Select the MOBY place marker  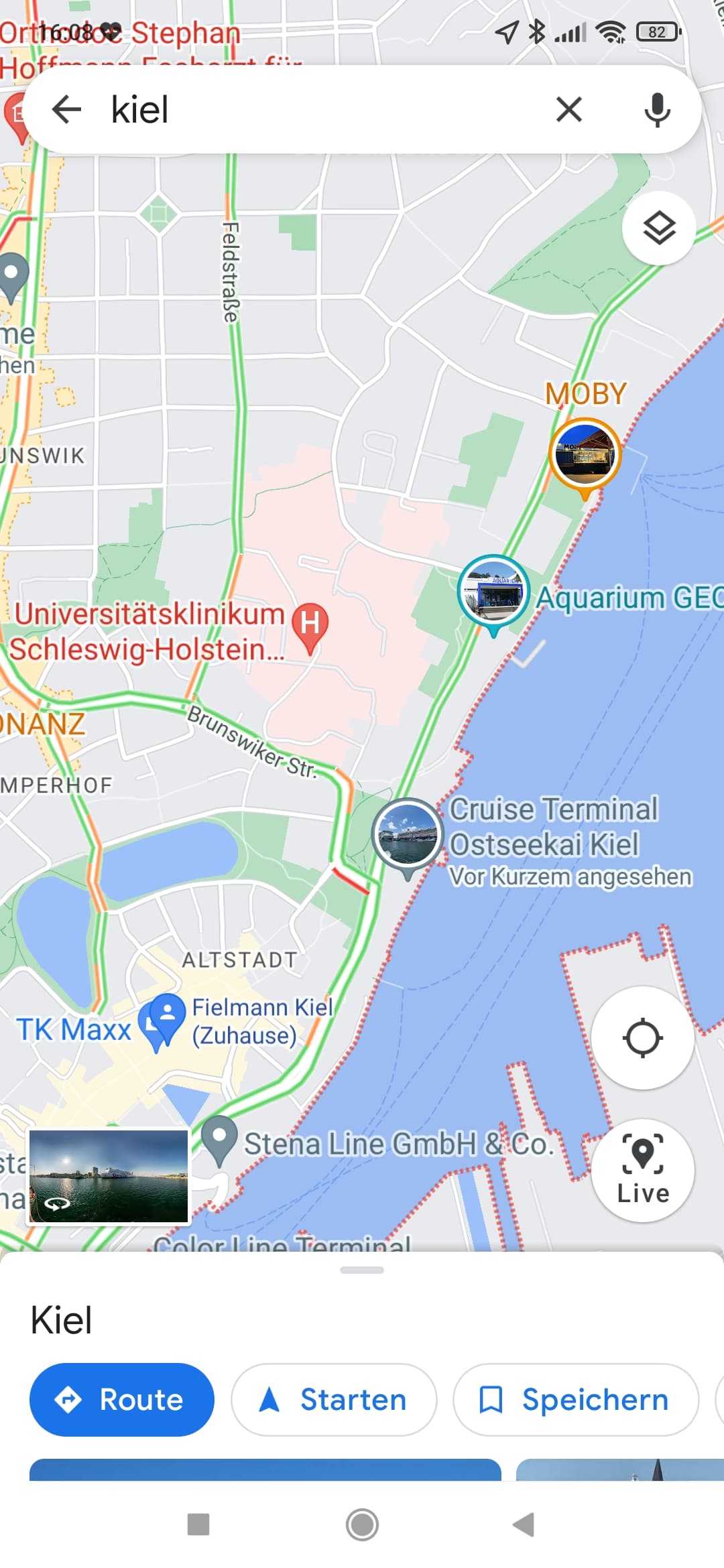(x=585, y=456)
